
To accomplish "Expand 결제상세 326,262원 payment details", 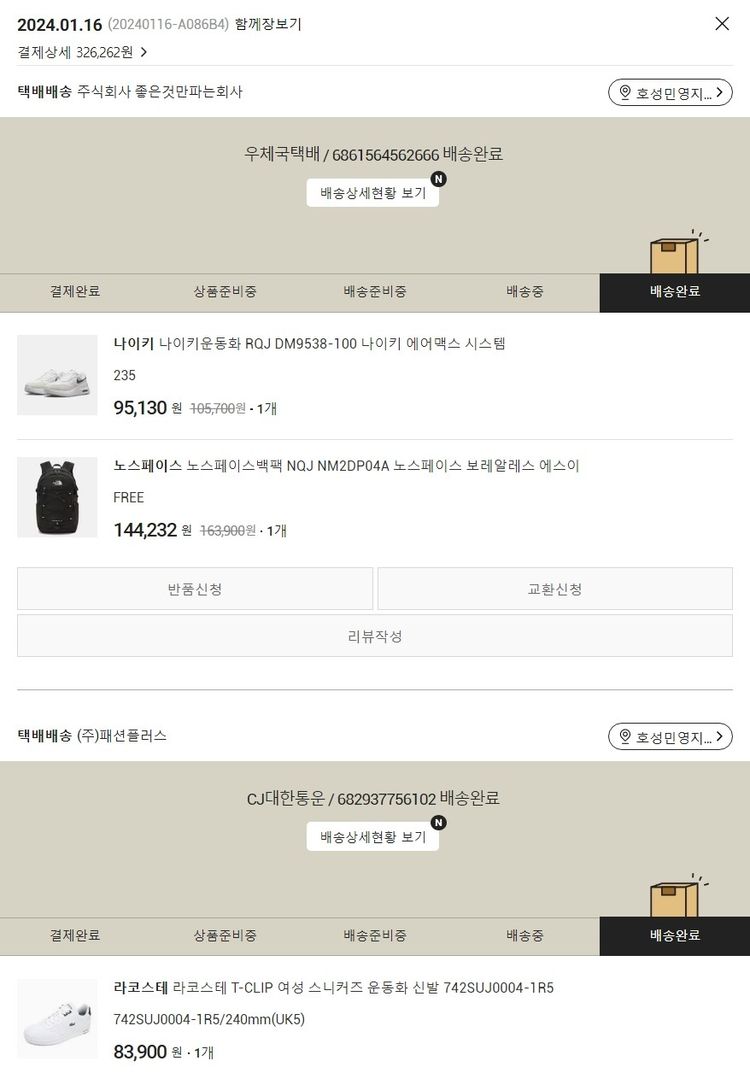I will click(82, 52).
